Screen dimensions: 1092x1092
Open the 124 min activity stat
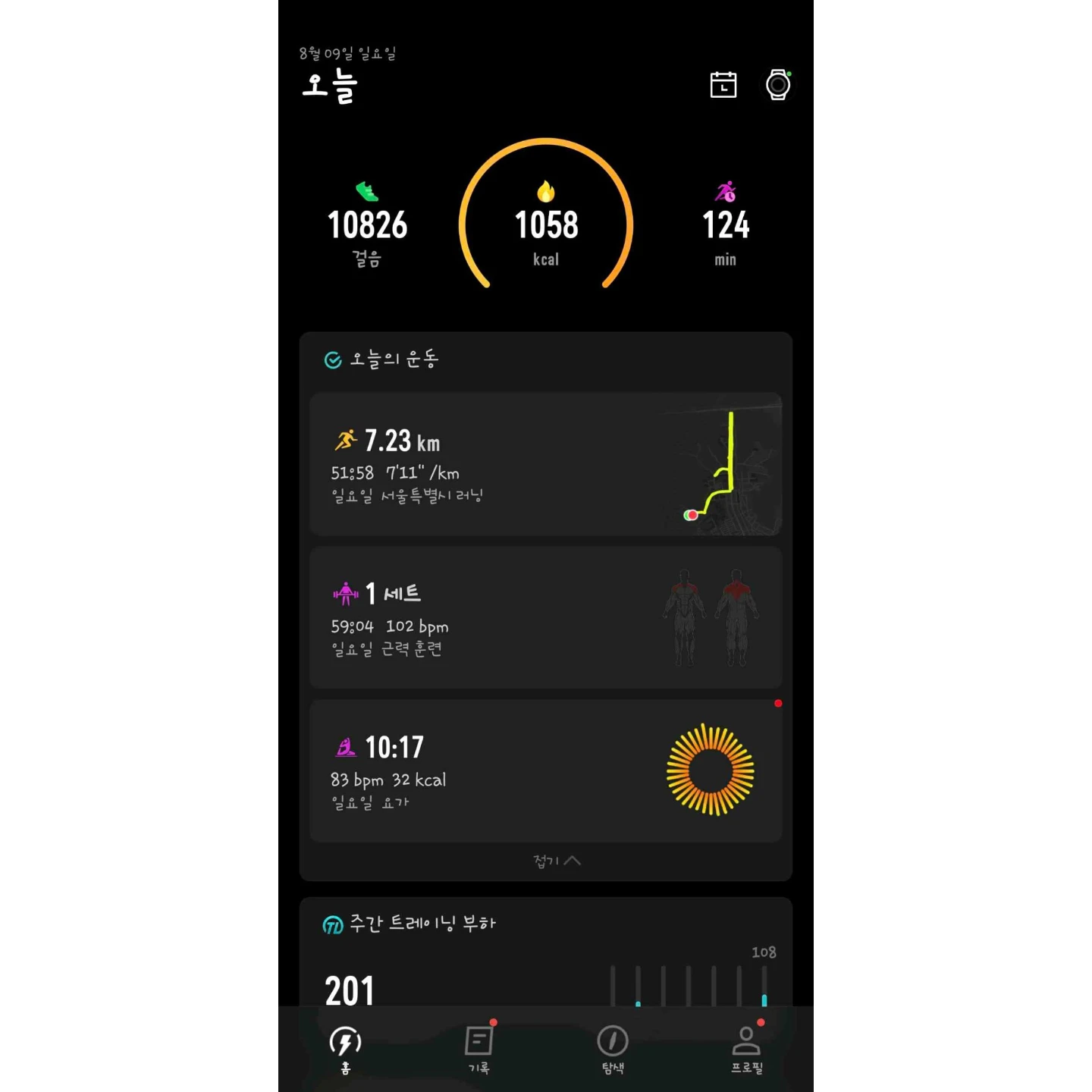tap(726, 224)
